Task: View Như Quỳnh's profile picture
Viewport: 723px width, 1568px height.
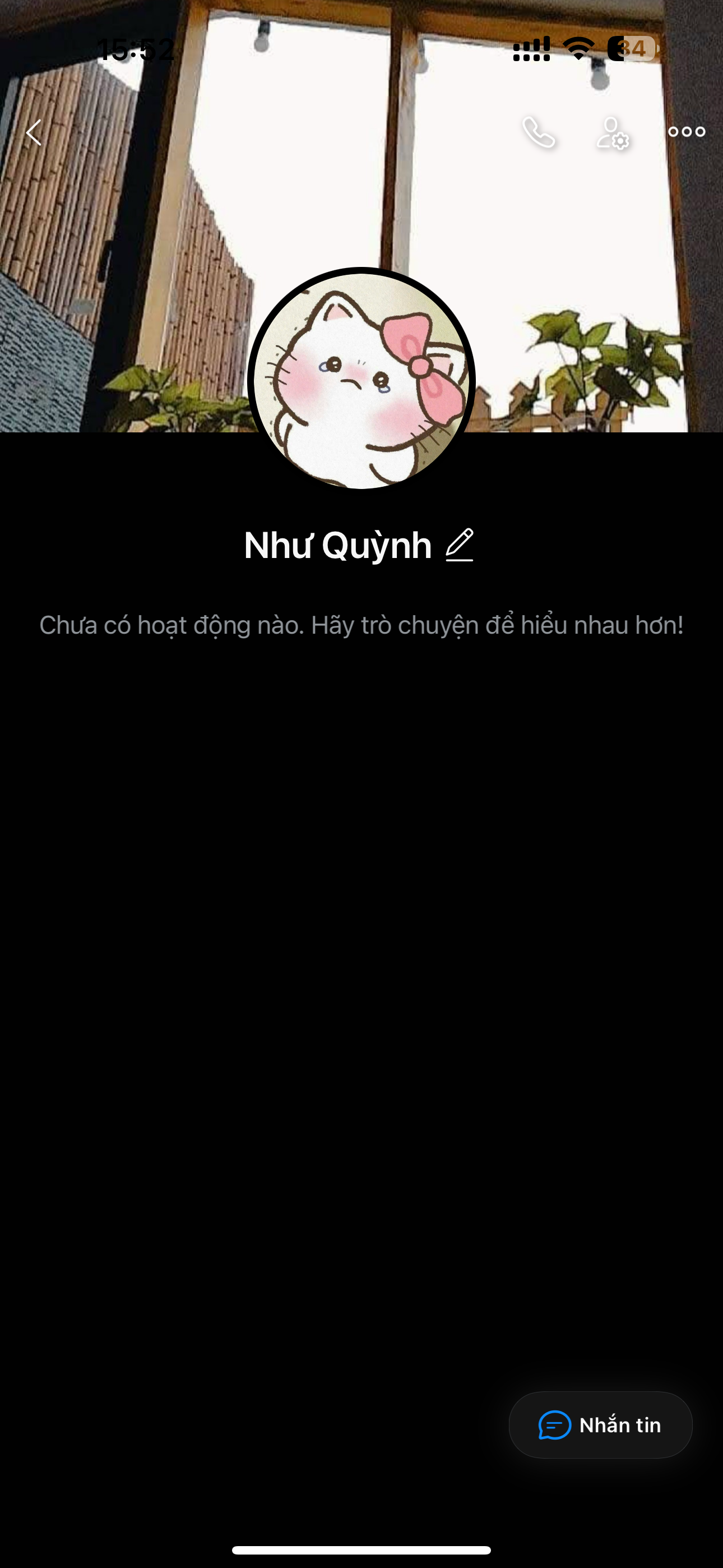Action: point(361,379)
